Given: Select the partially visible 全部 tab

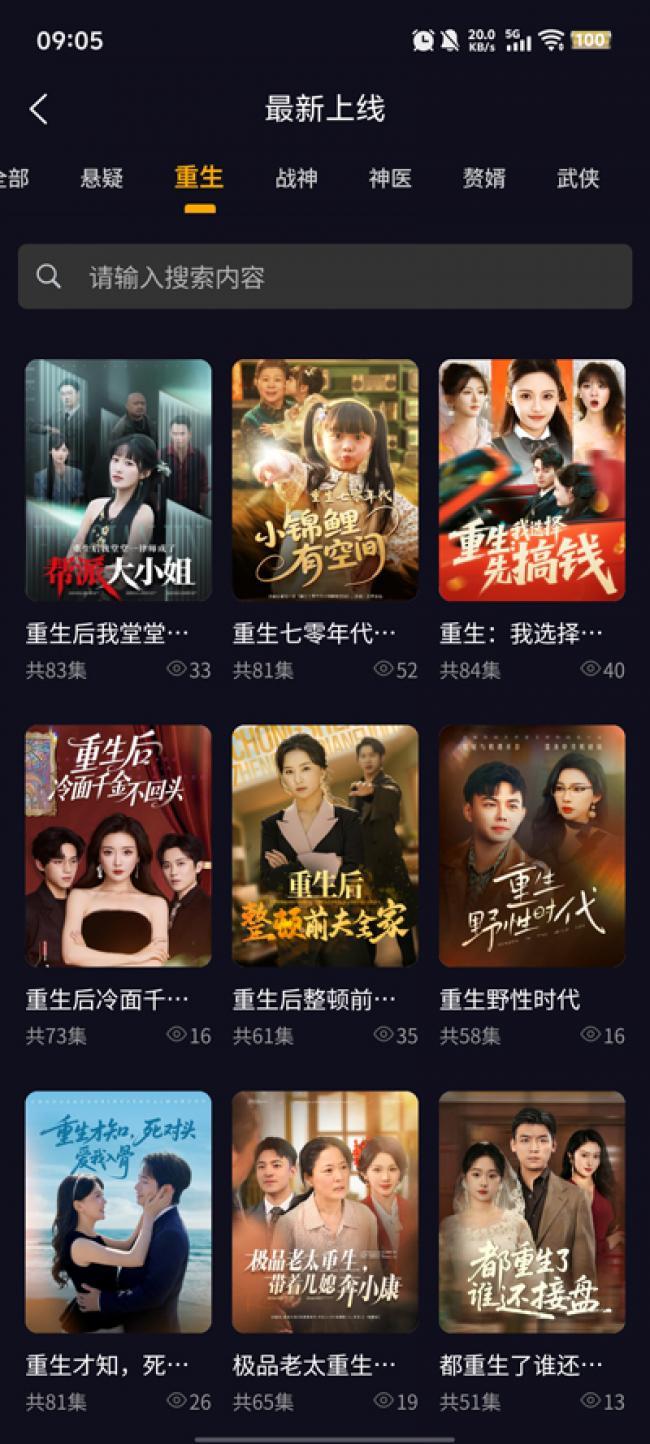Looking at the screenshot, I should [14, 179].
